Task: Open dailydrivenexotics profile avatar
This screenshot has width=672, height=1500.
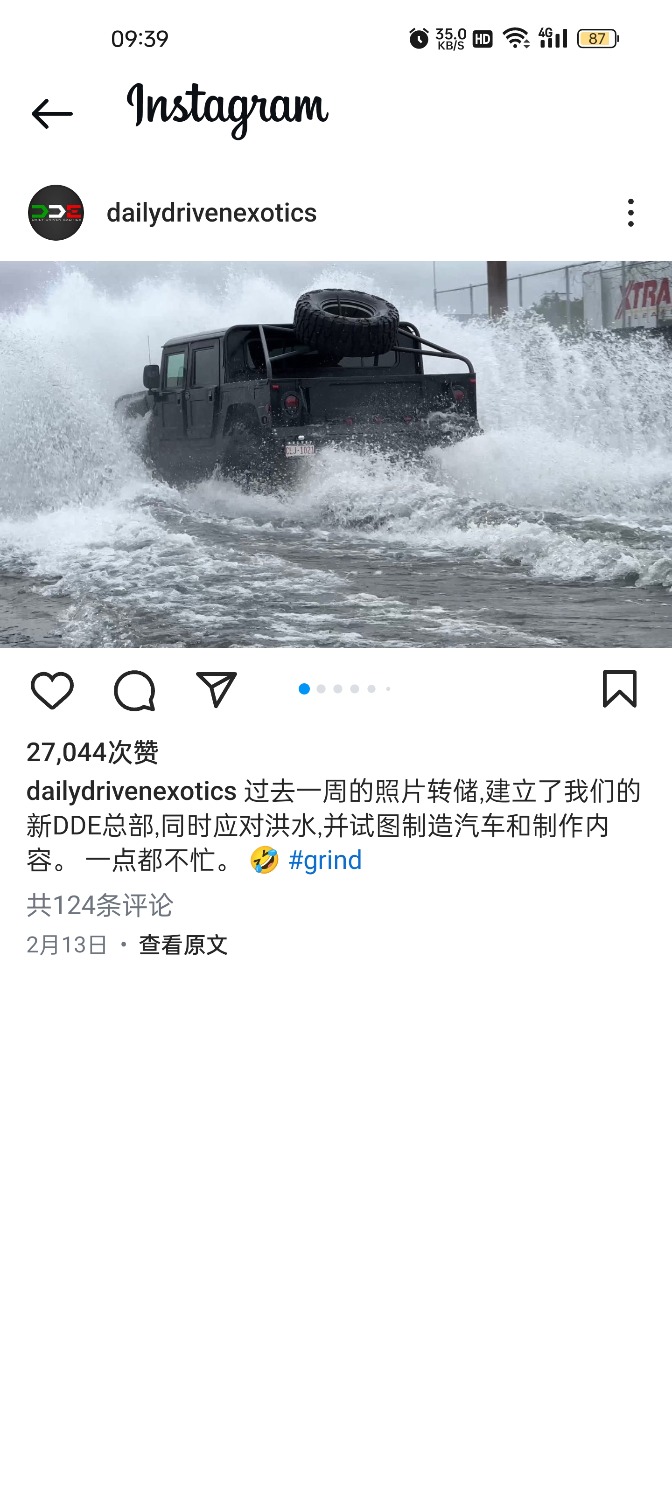Action: click(x=56, y=213)
